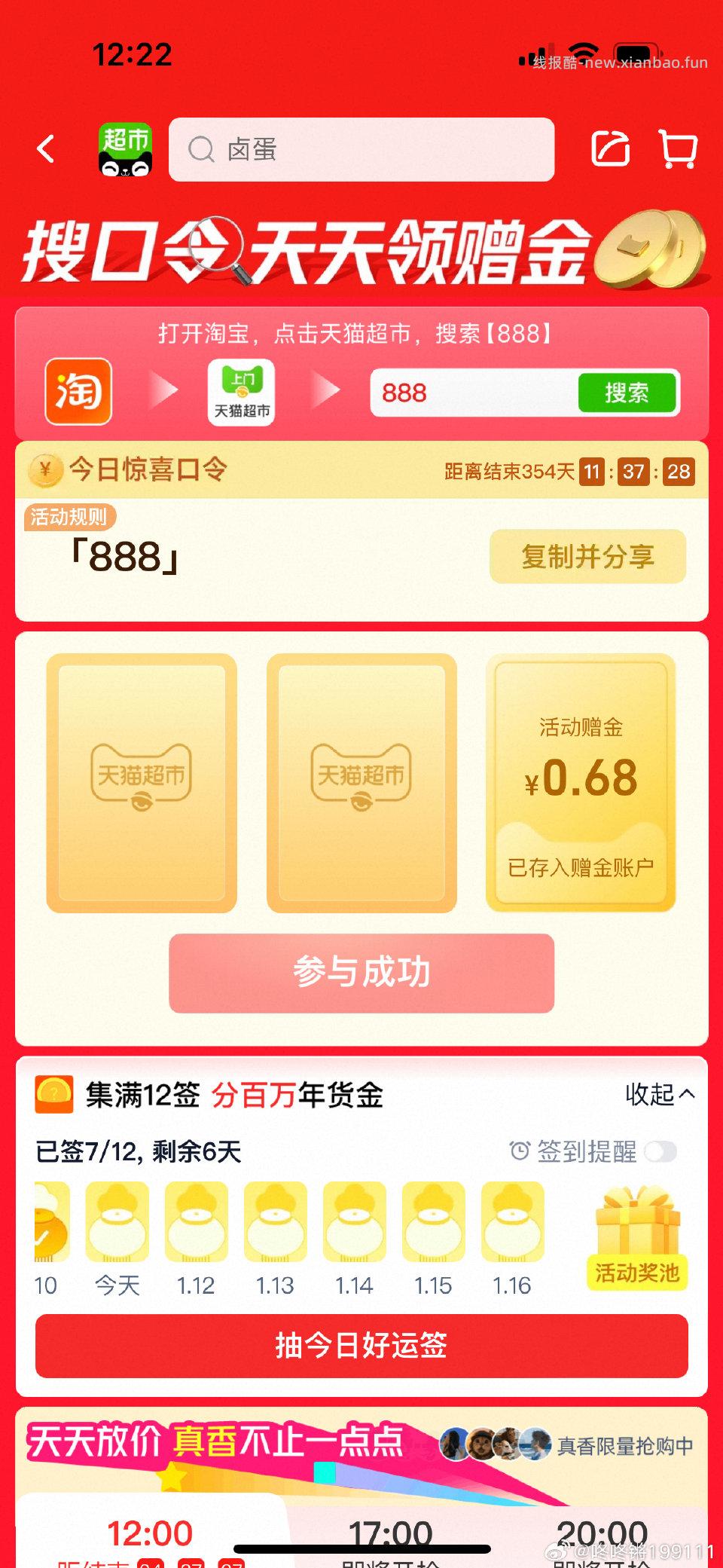Open the Tmall Supermarket home icon

[126, 149]
